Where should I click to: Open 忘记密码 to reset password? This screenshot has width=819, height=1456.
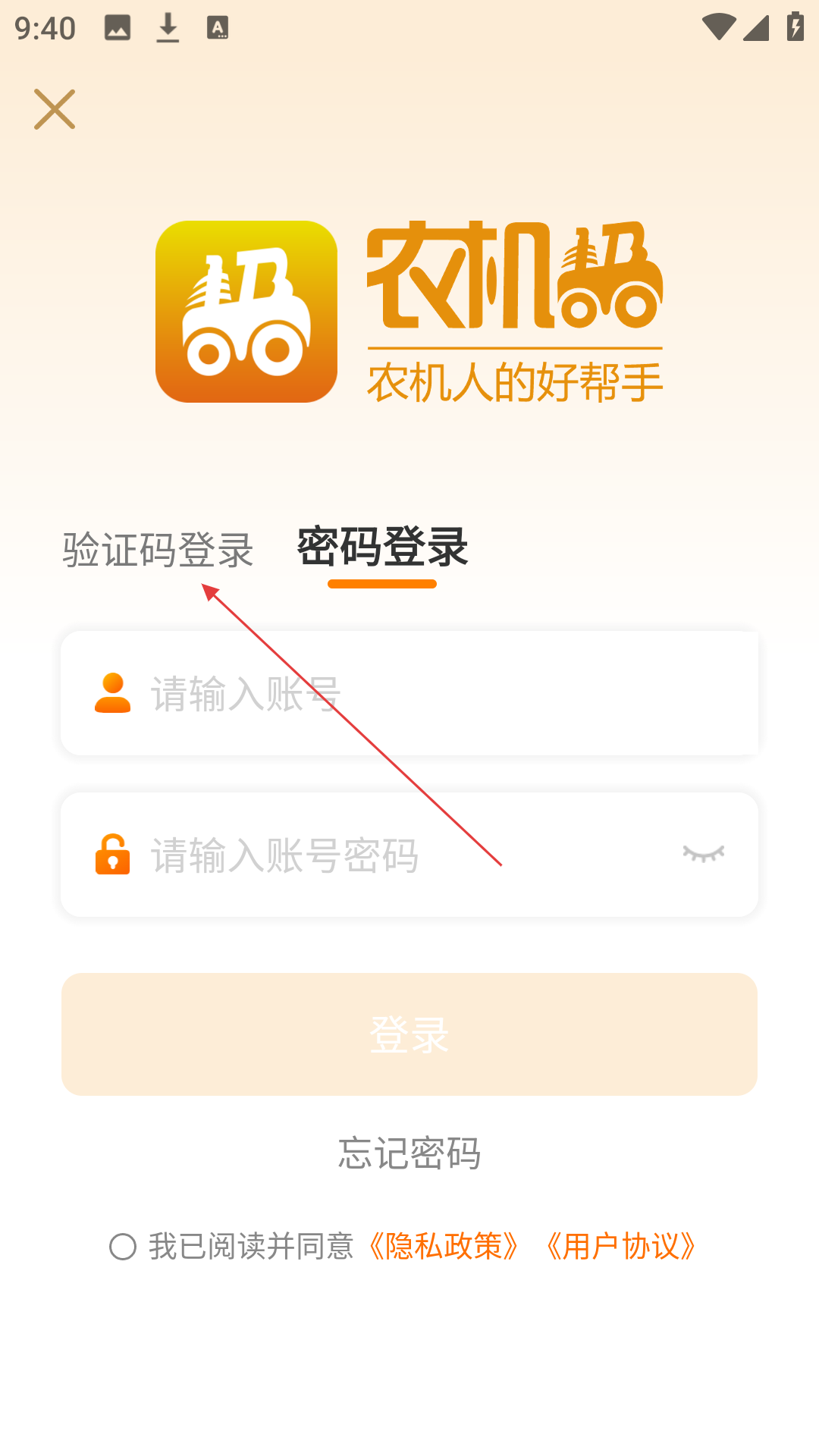[409, 1153]
